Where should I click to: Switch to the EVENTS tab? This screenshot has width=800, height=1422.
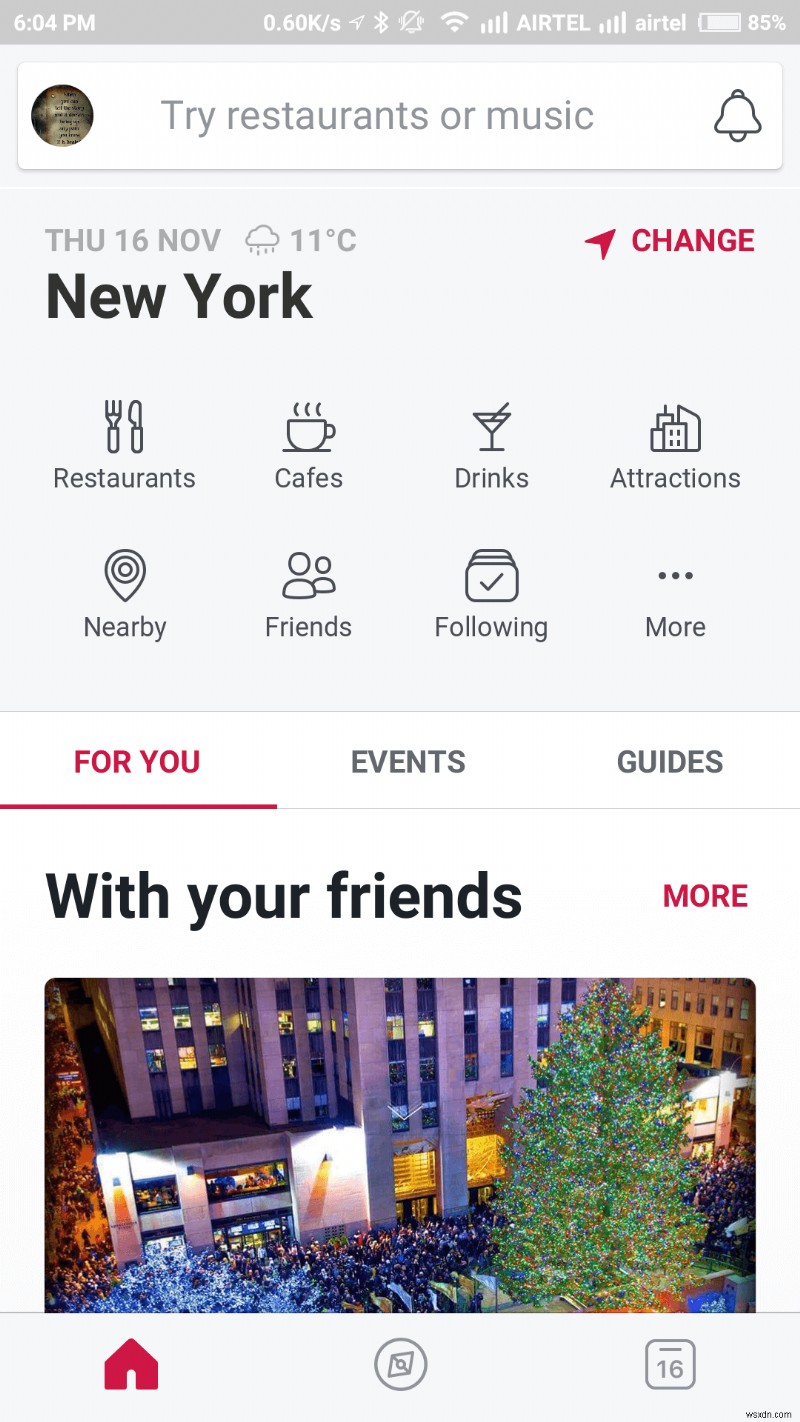click(x=408, y=761)
